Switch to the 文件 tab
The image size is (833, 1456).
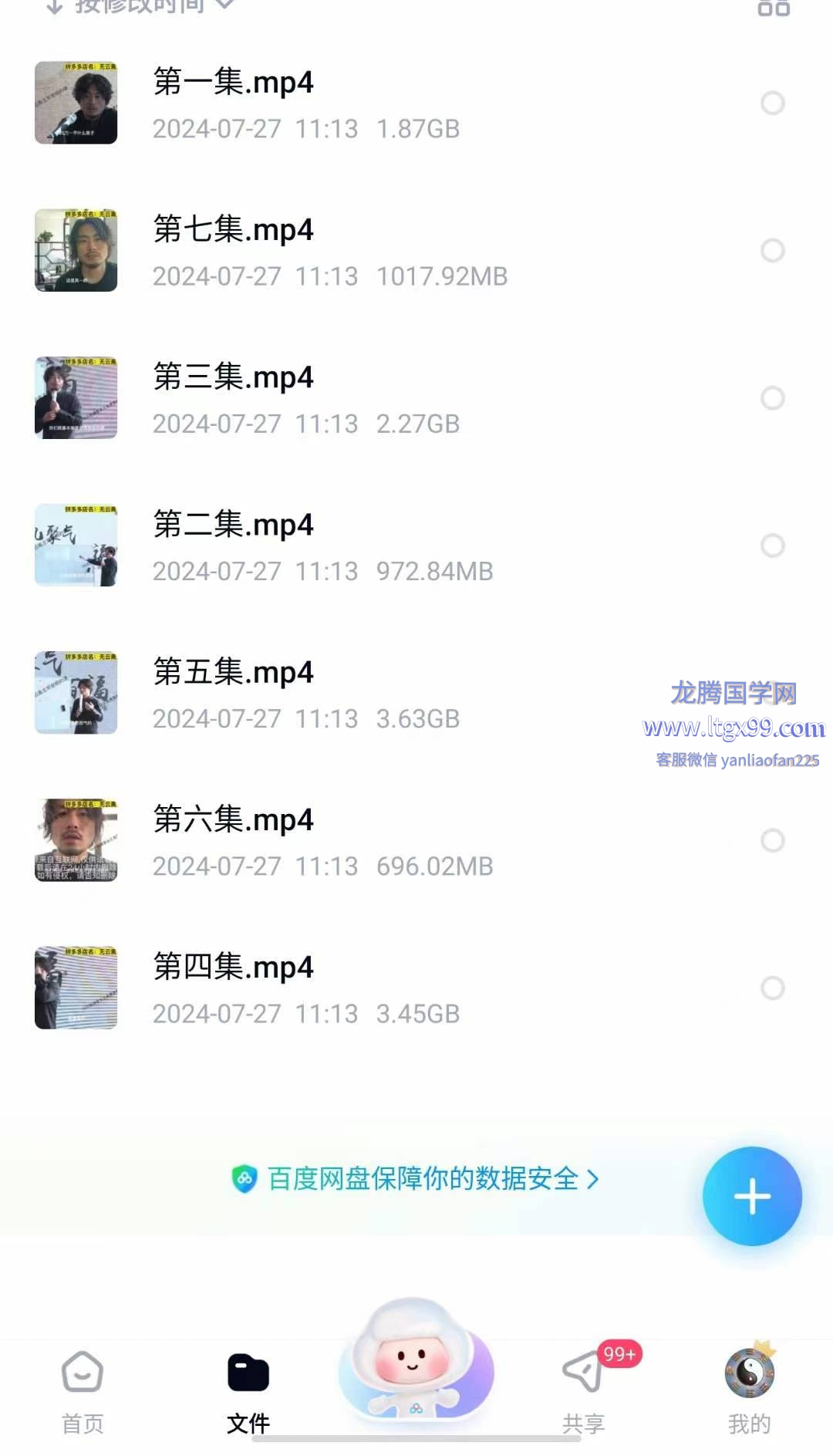(248, 1390)
